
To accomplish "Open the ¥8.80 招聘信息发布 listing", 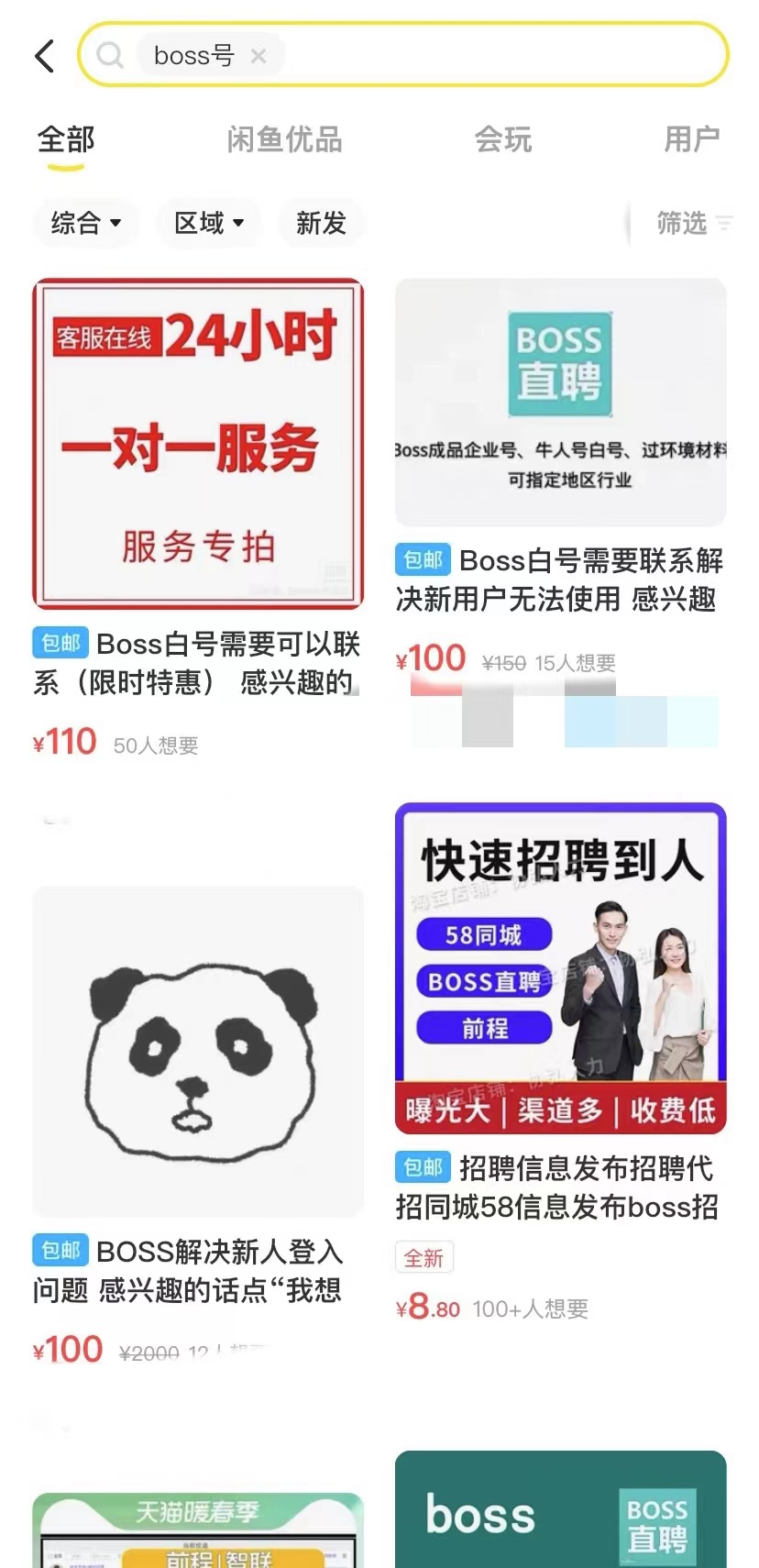I will coord(560,968).
